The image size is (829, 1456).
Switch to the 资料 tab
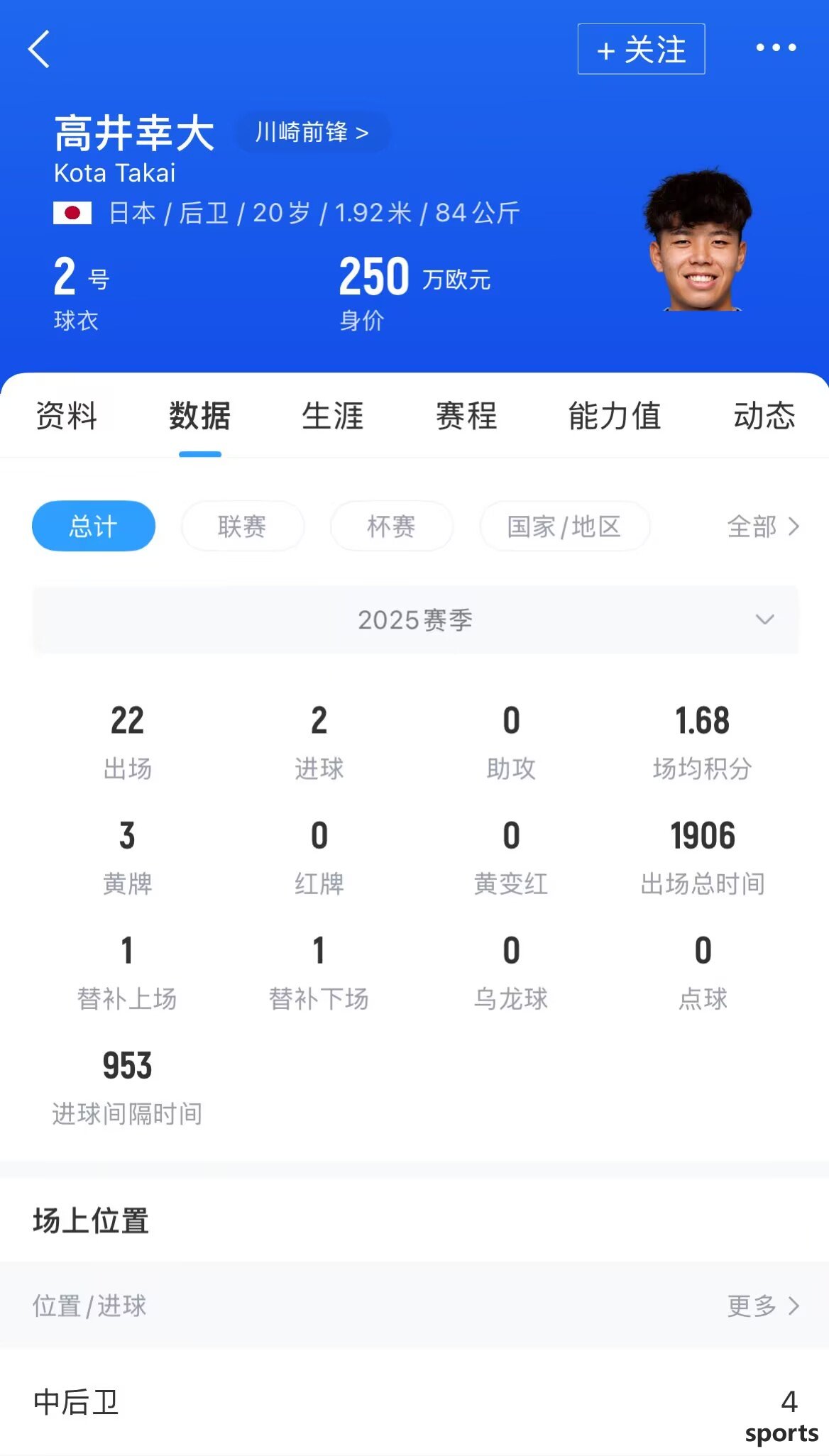[x=67, y=416]
